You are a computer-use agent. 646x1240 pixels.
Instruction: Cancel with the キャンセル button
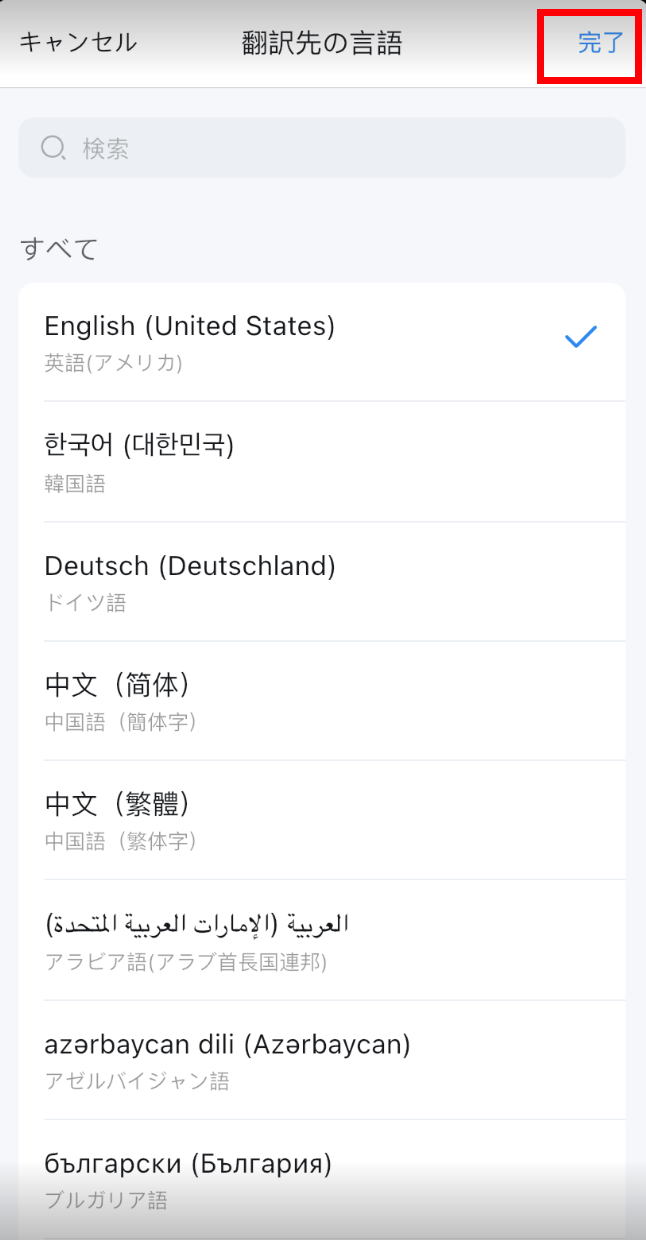point(78,43)
